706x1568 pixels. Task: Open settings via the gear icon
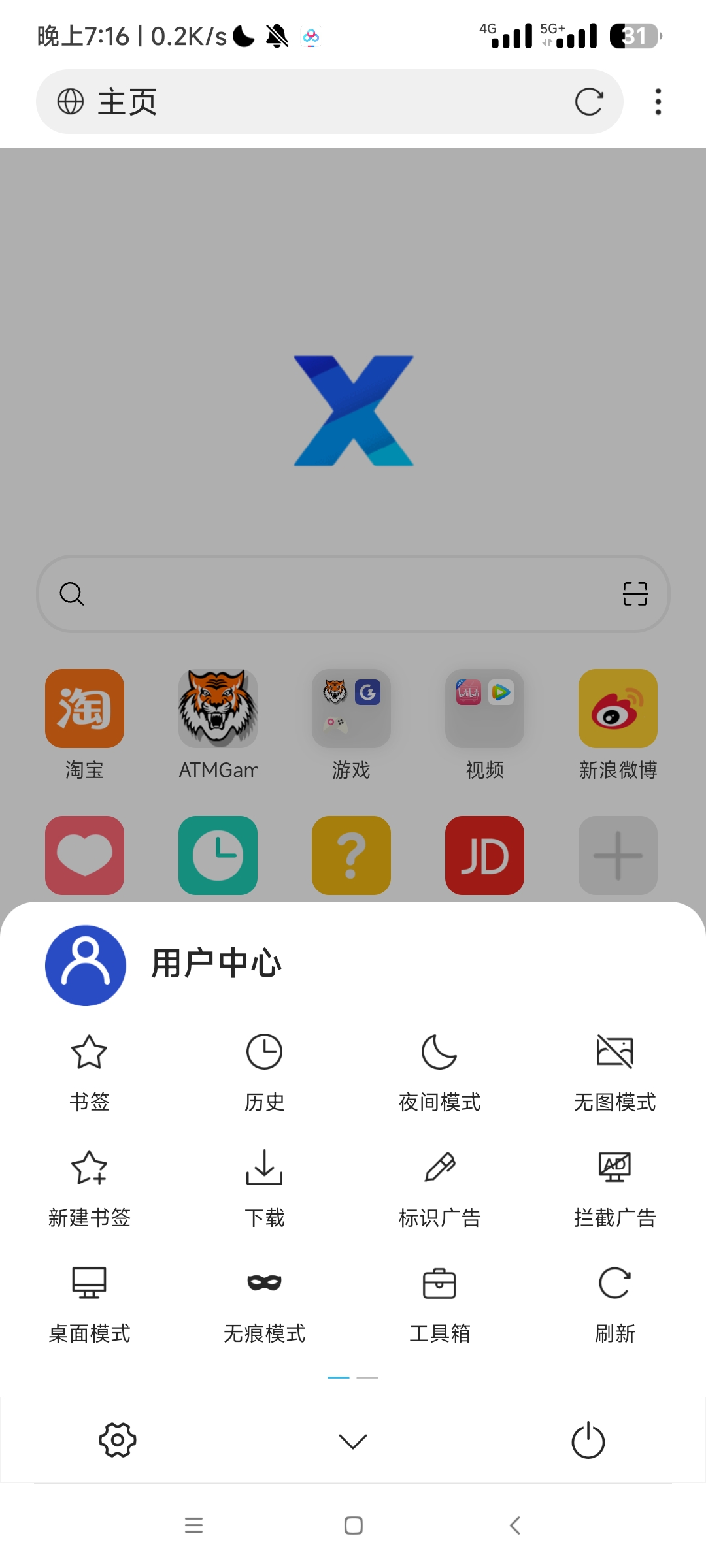coord(118,1440)
